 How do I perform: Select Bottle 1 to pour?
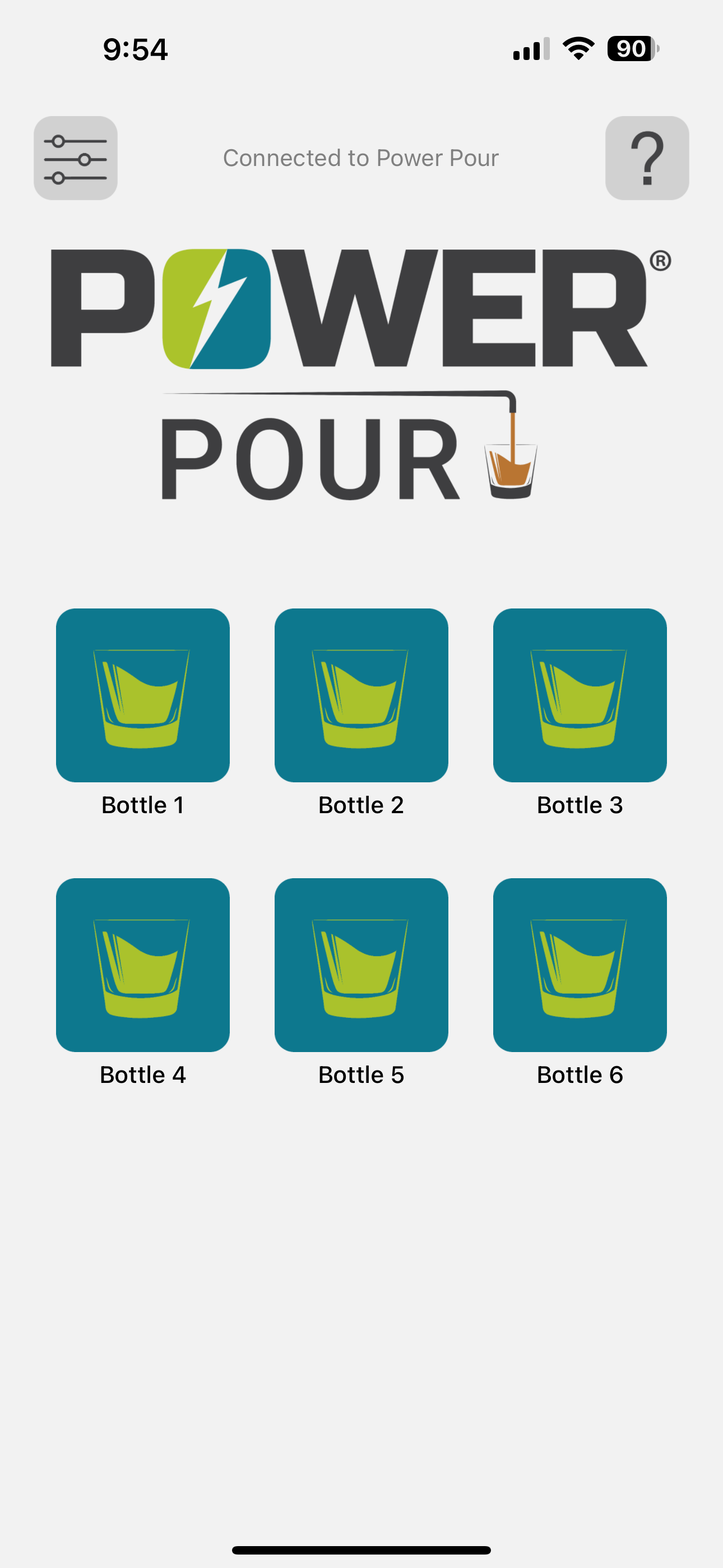click(142, 695)
